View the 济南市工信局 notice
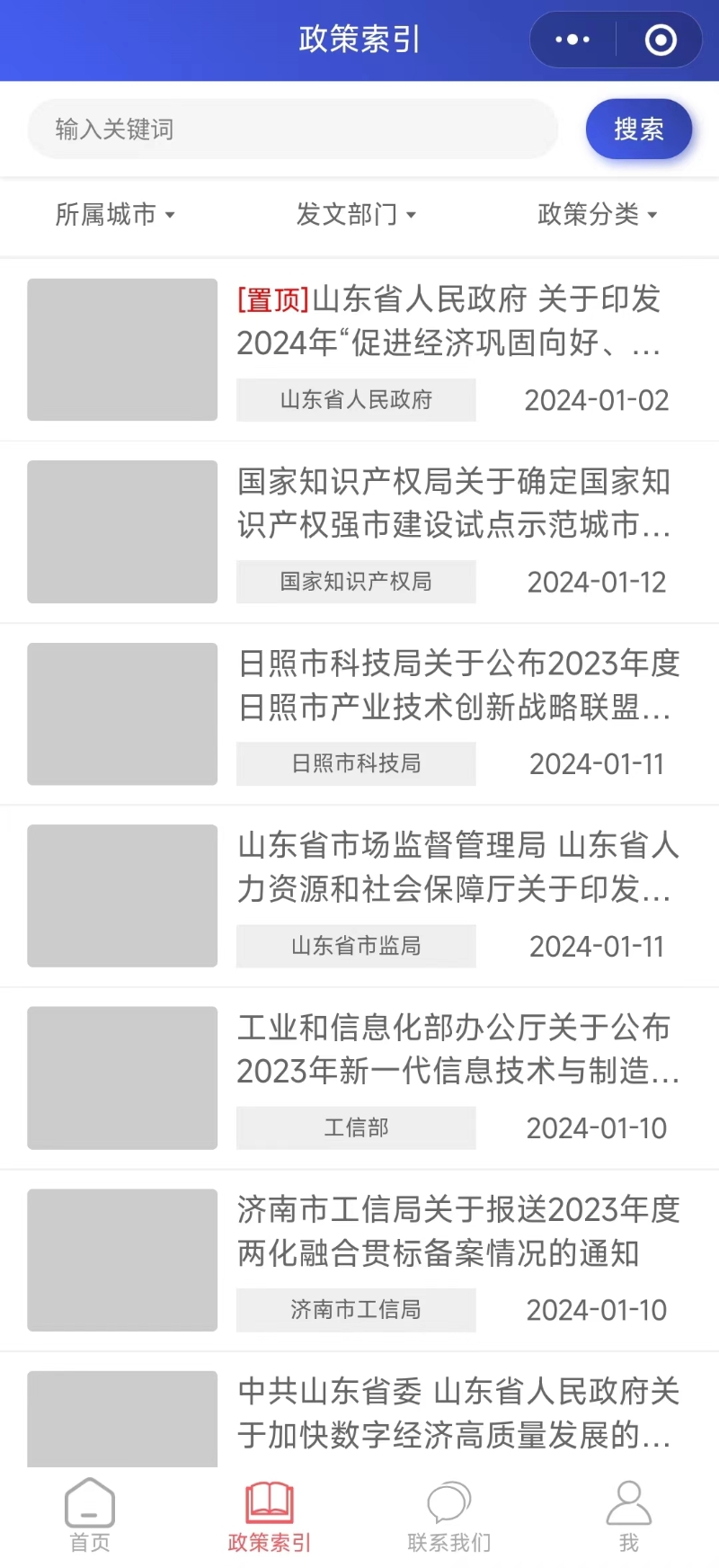Screen dimensions: 719x1568 click(x=359, y=1261)
